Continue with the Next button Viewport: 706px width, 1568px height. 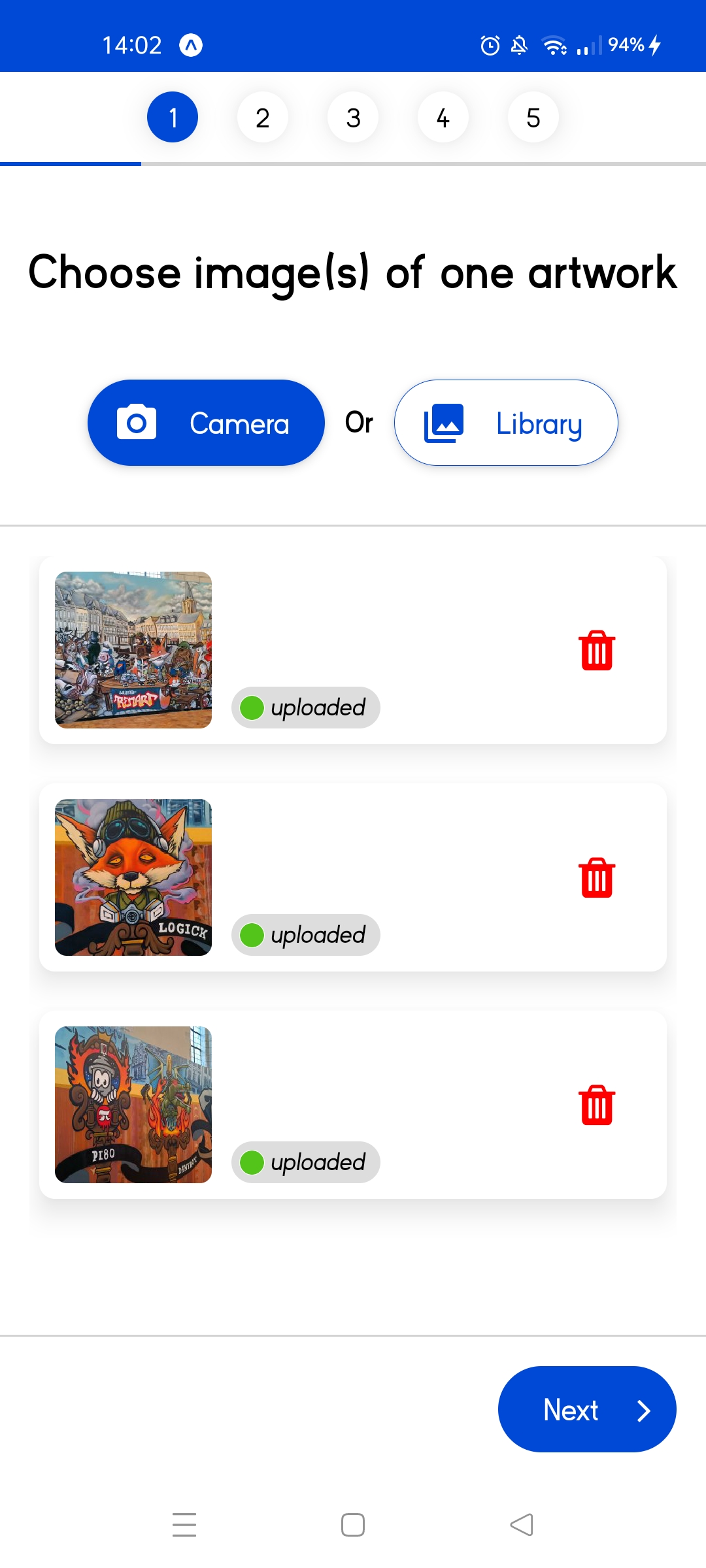click(x=586, y=1409)
